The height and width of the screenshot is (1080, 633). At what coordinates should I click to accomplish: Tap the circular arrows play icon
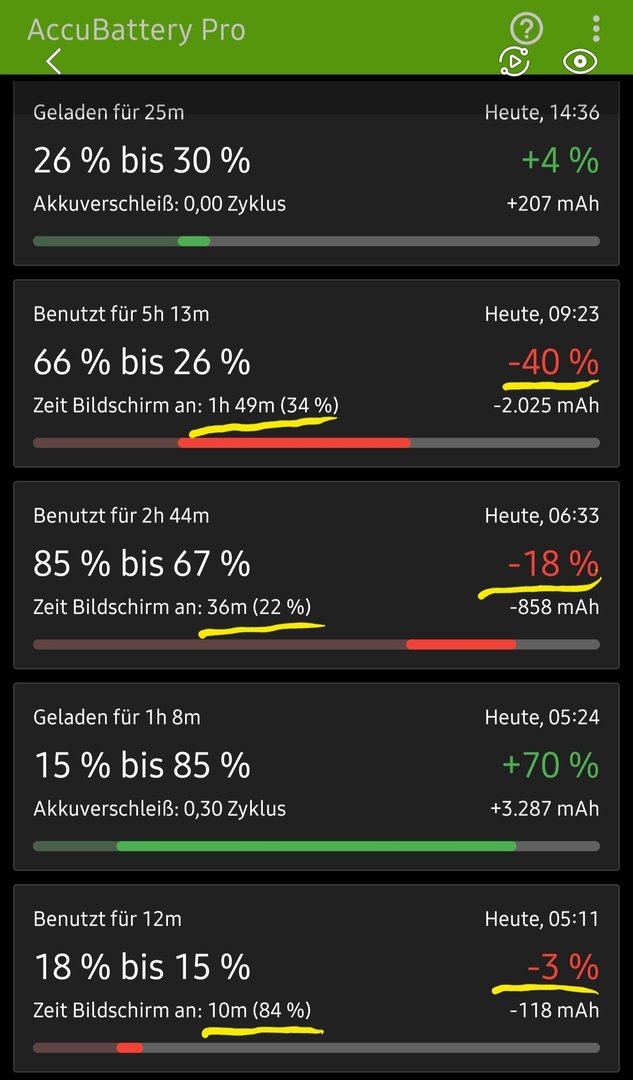(514, 62)
